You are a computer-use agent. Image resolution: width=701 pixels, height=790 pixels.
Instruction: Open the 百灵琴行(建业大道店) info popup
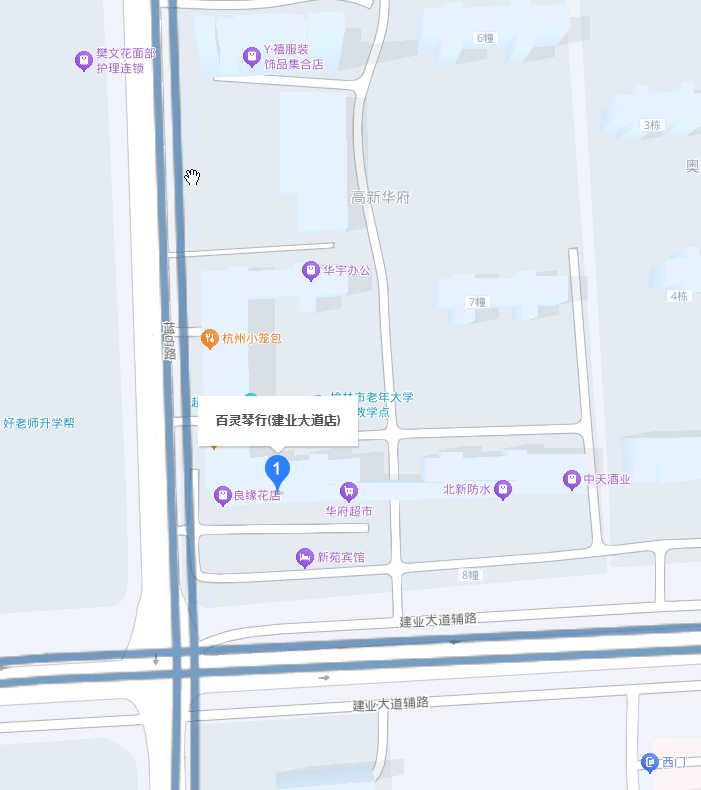(x=278, y=421)
